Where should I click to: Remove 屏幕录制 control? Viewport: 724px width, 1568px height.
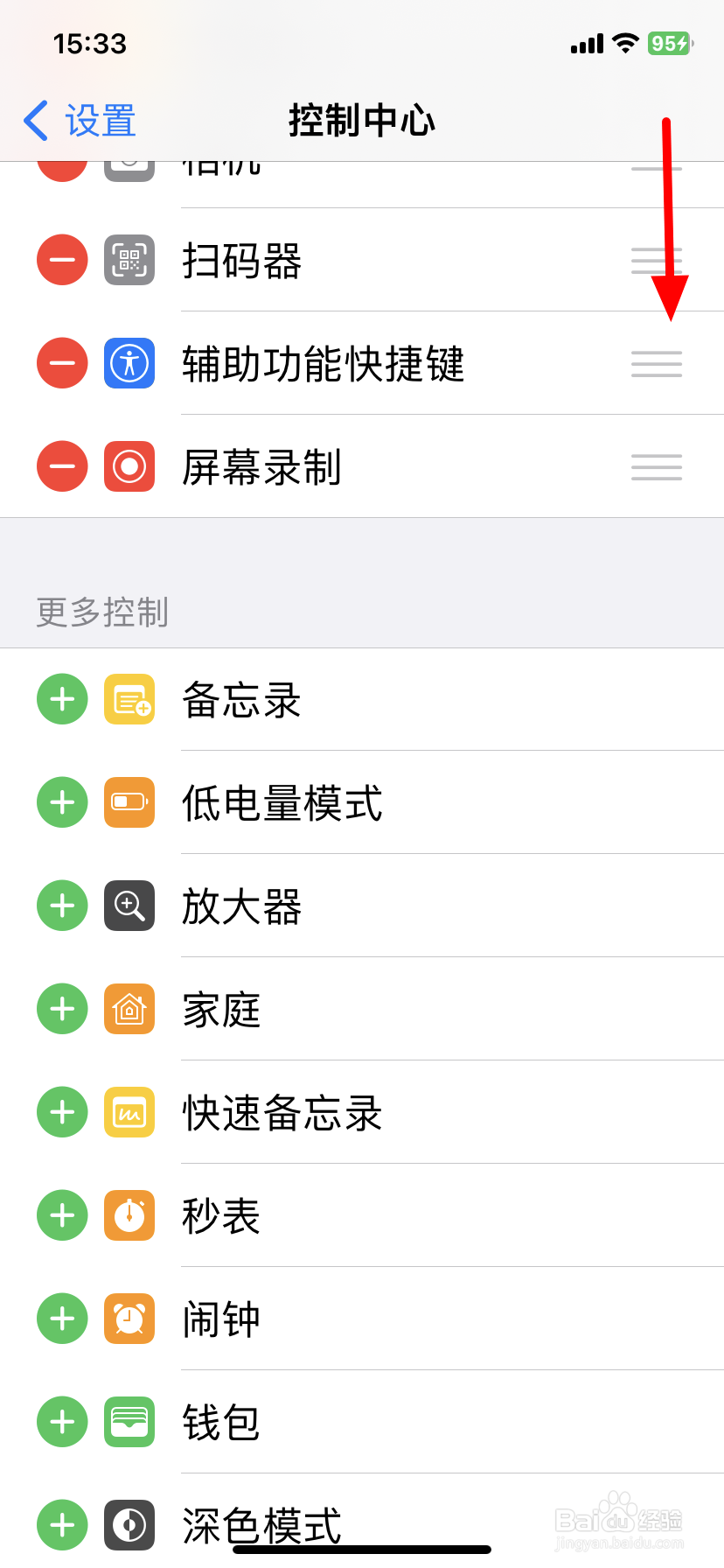62,466
